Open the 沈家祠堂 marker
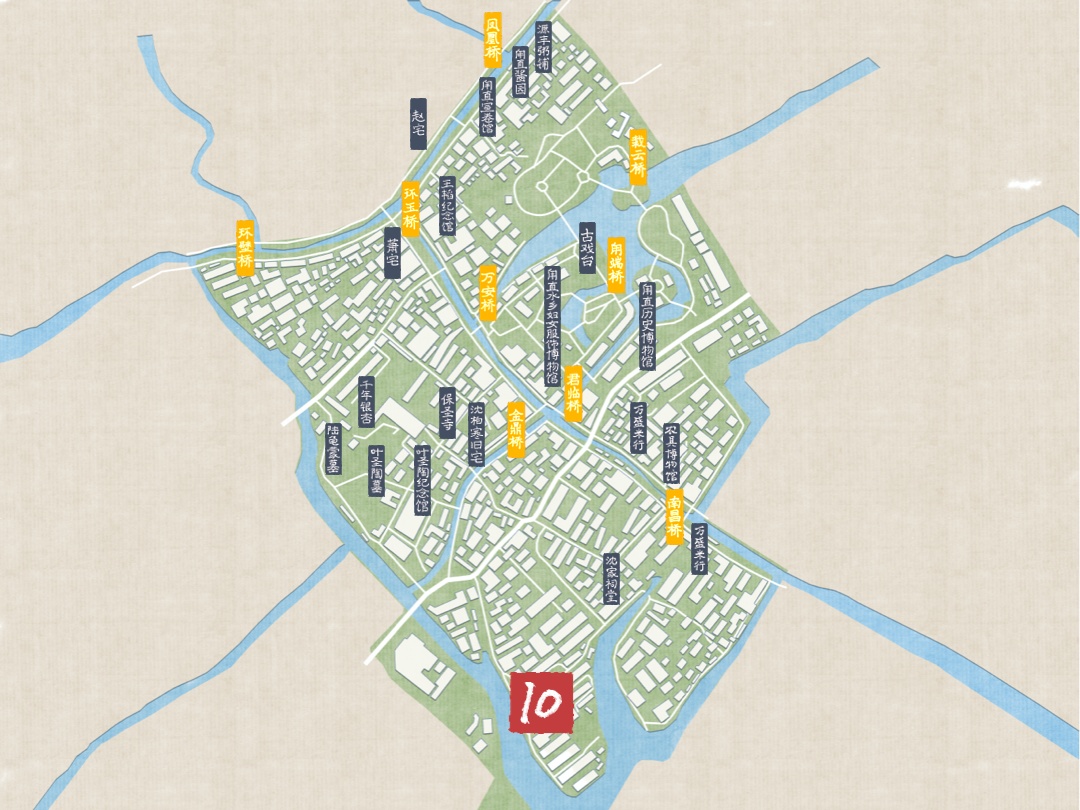Viewport: 1080px width, 810px height. point(611,580)
